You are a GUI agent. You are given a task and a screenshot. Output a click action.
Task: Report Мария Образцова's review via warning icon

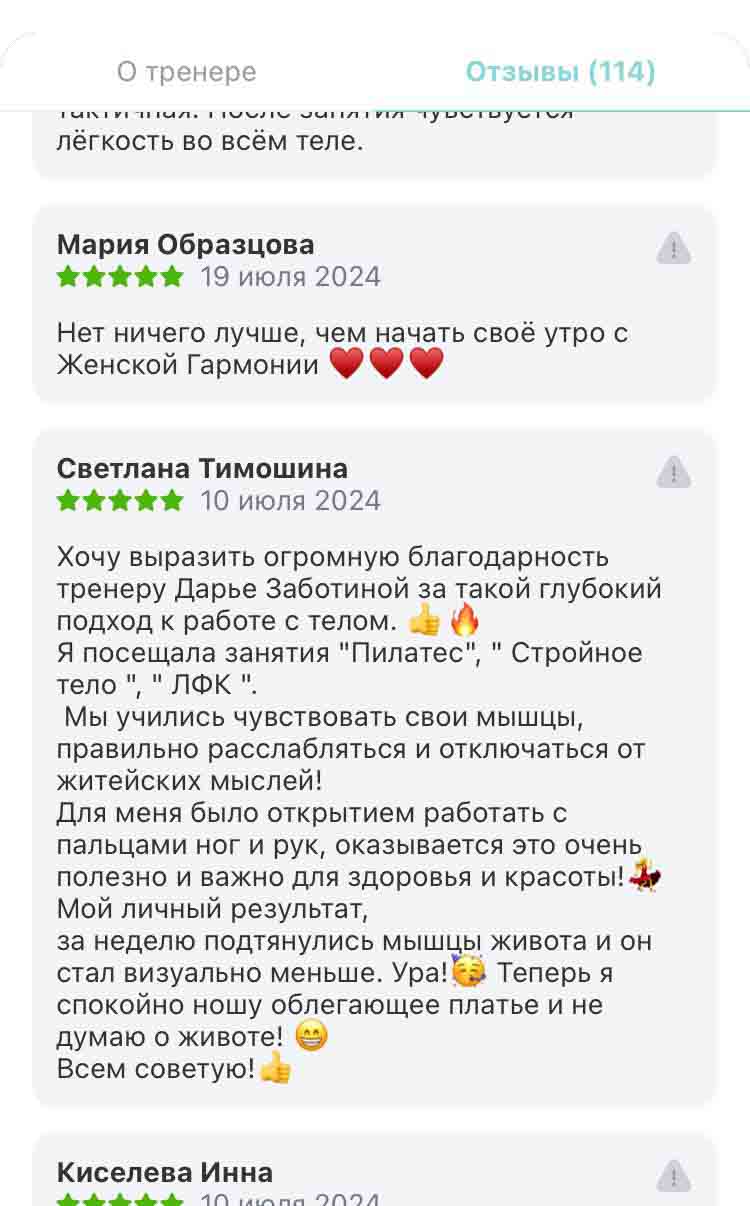click(674, 248)
